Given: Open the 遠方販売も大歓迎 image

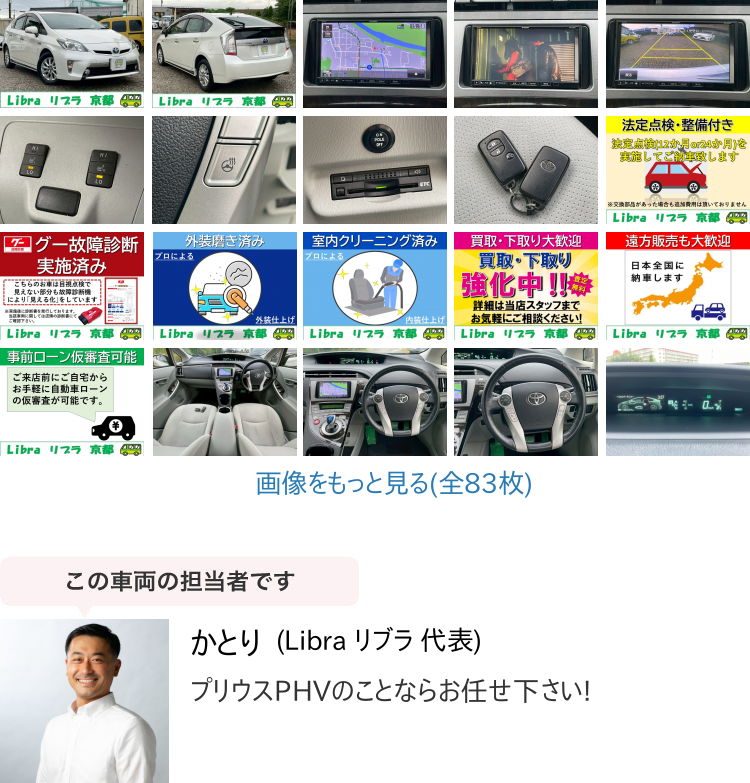Looking at the screenshot, I should tap(678, 286).
